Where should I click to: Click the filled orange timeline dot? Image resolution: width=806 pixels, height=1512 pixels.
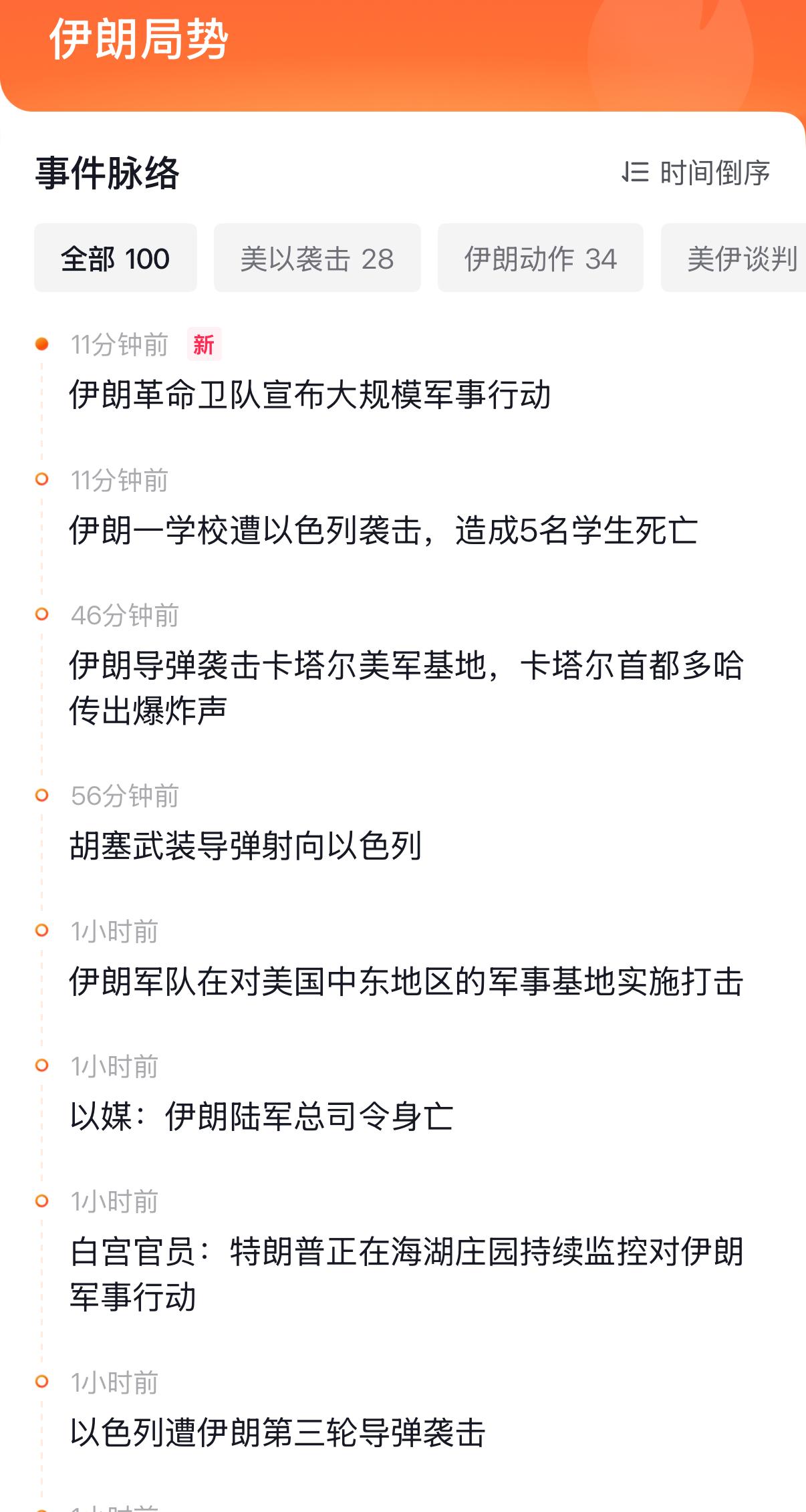(43, 344)
